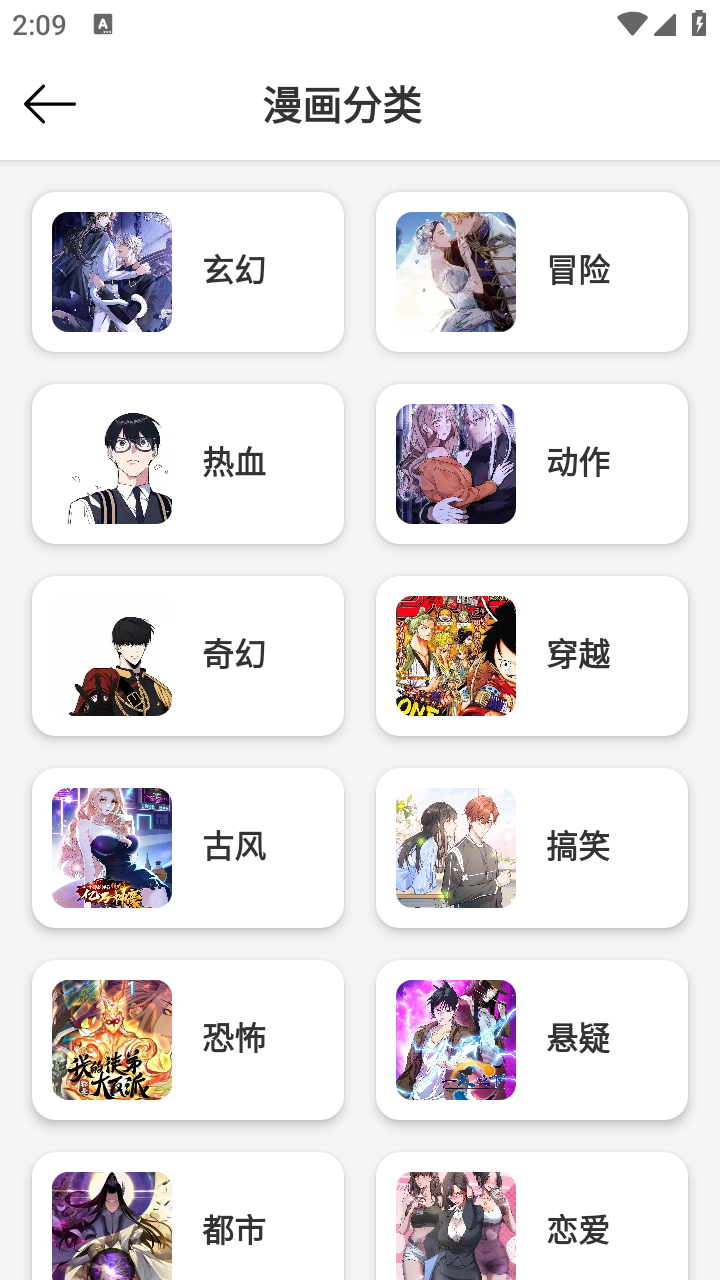
Task: Open the 恐怖 category
Action: coord(188,1039)
